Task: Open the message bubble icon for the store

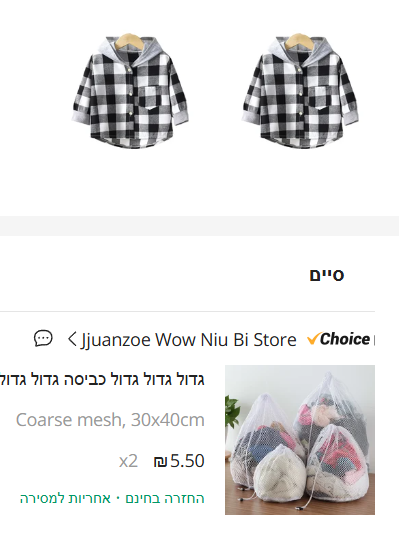Action: point(43,338)
